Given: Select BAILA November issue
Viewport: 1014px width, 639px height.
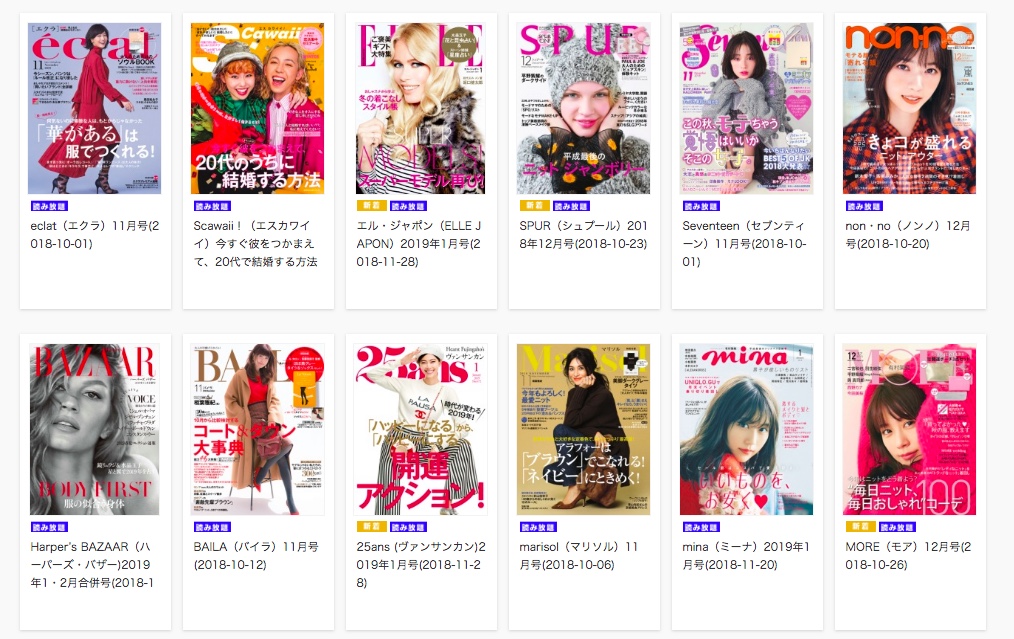Looking at the screenshot, I should (x=257, y=430).
